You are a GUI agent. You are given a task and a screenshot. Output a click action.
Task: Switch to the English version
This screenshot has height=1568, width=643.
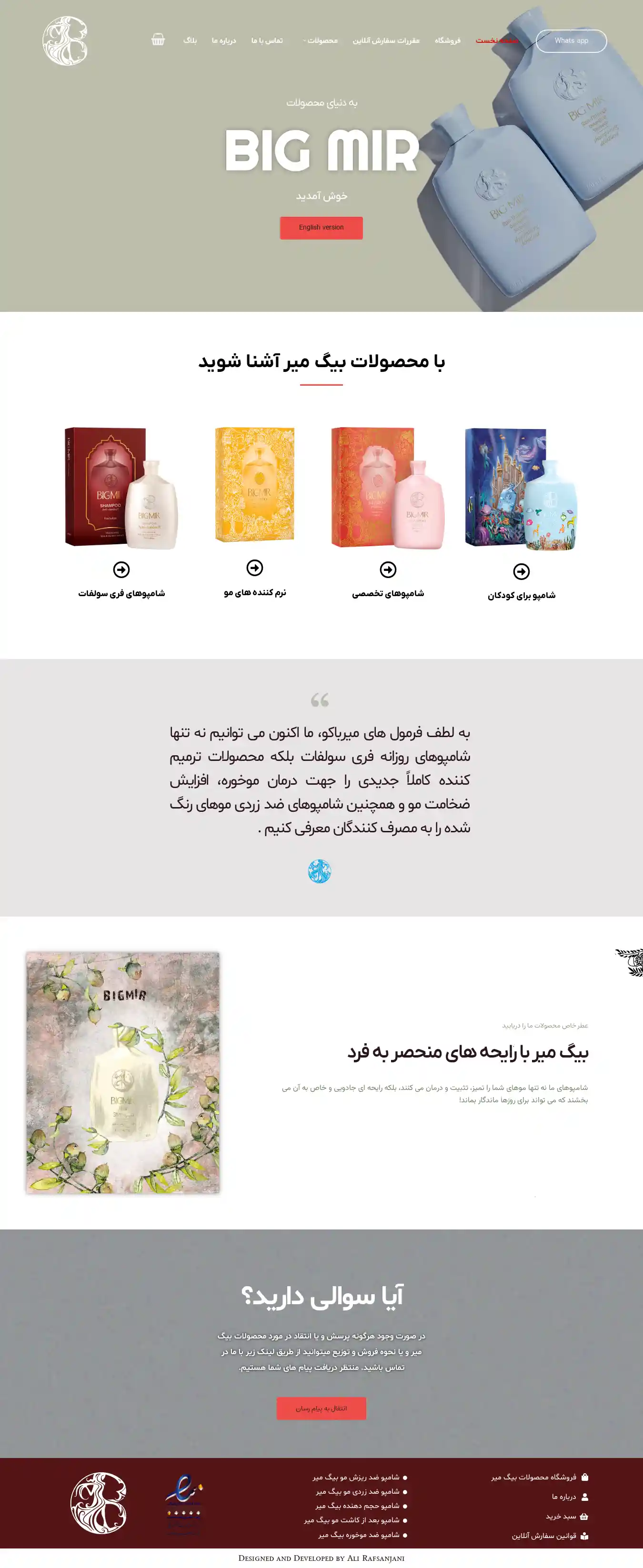click(321, 228)
